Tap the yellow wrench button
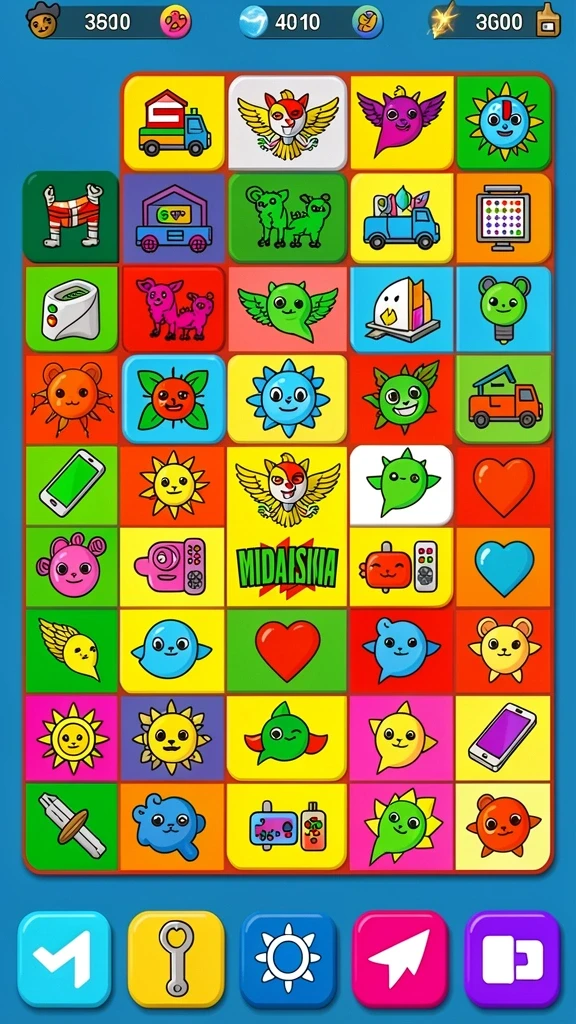Screen dimensions: 576x1024 (176, 959)
